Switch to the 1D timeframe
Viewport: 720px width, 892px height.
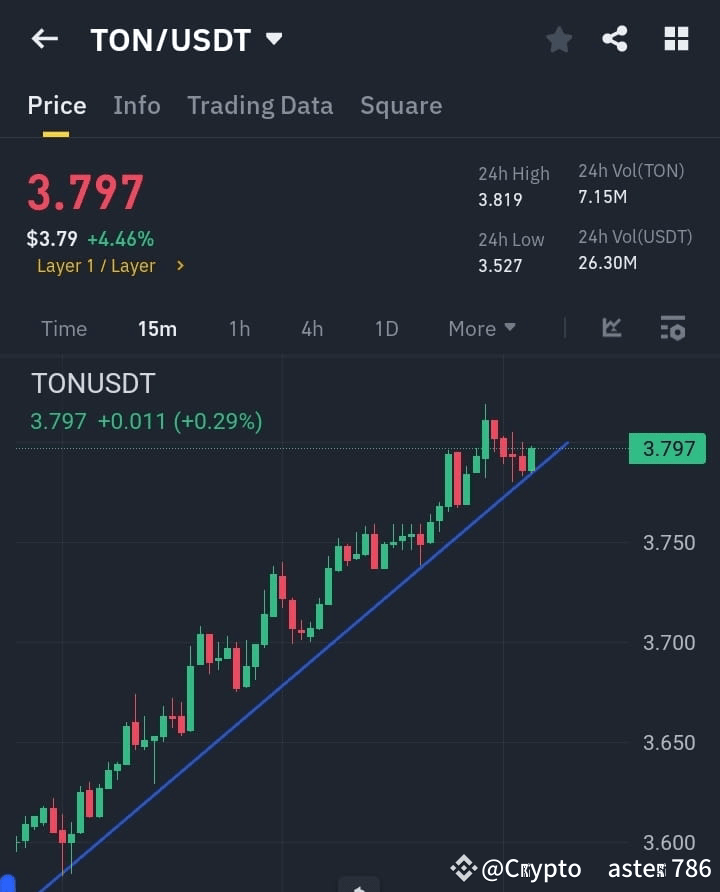[387, 328]
